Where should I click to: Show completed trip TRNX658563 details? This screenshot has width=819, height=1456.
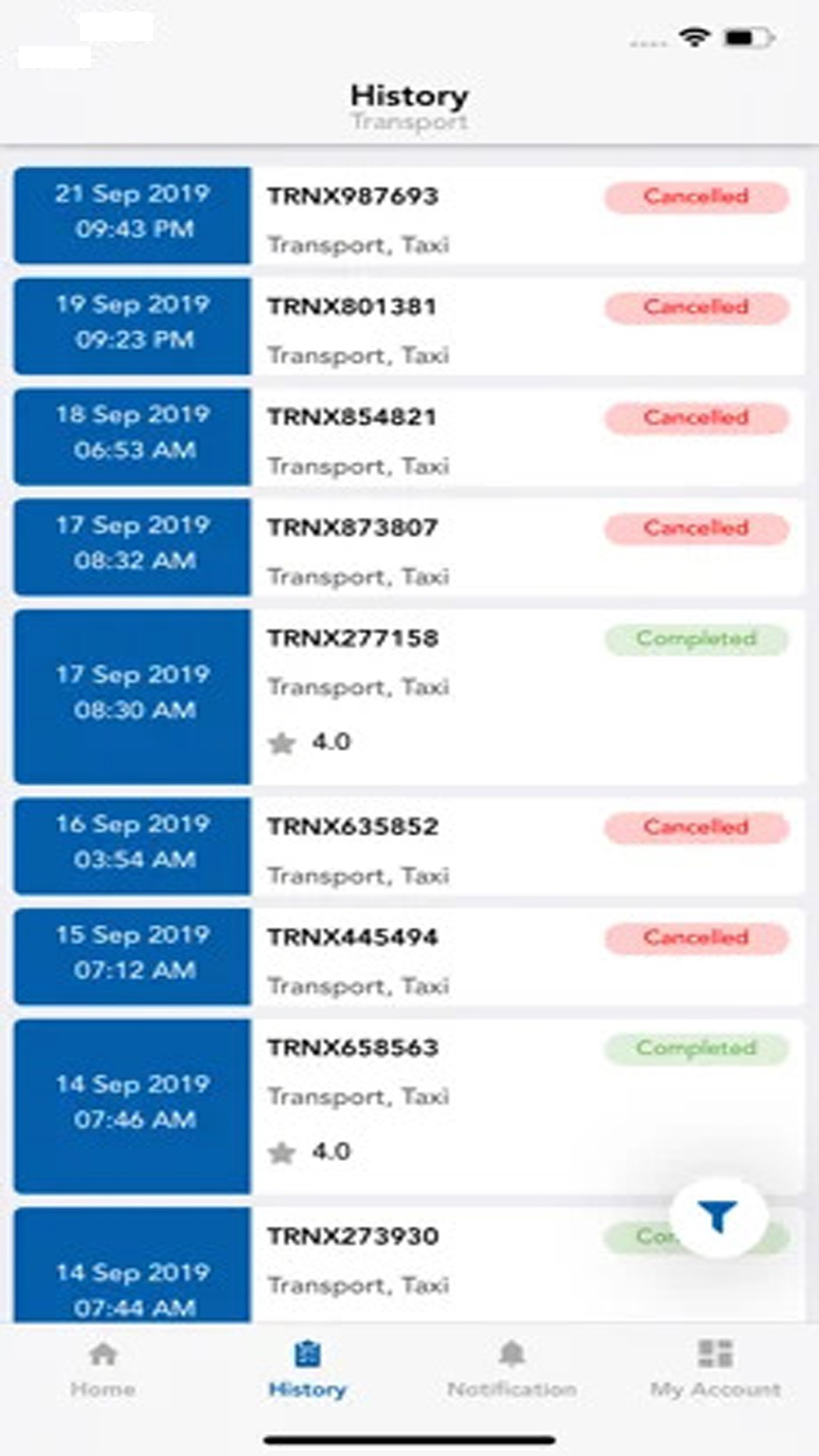pyautogui.click(x=409, y=1106)
